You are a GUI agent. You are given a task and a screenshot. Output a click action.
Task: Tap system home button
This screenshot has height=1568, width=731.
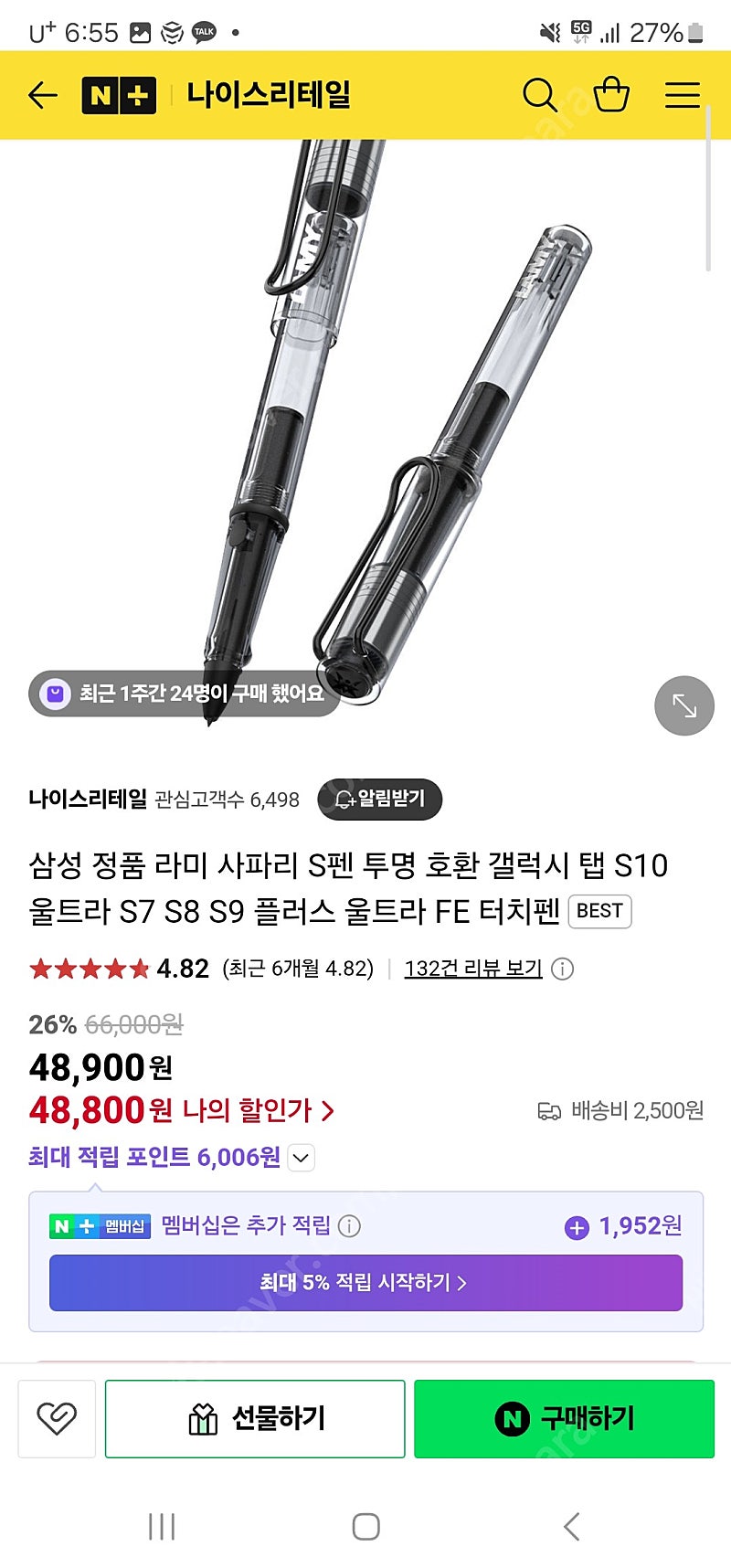pos(365,1527)
